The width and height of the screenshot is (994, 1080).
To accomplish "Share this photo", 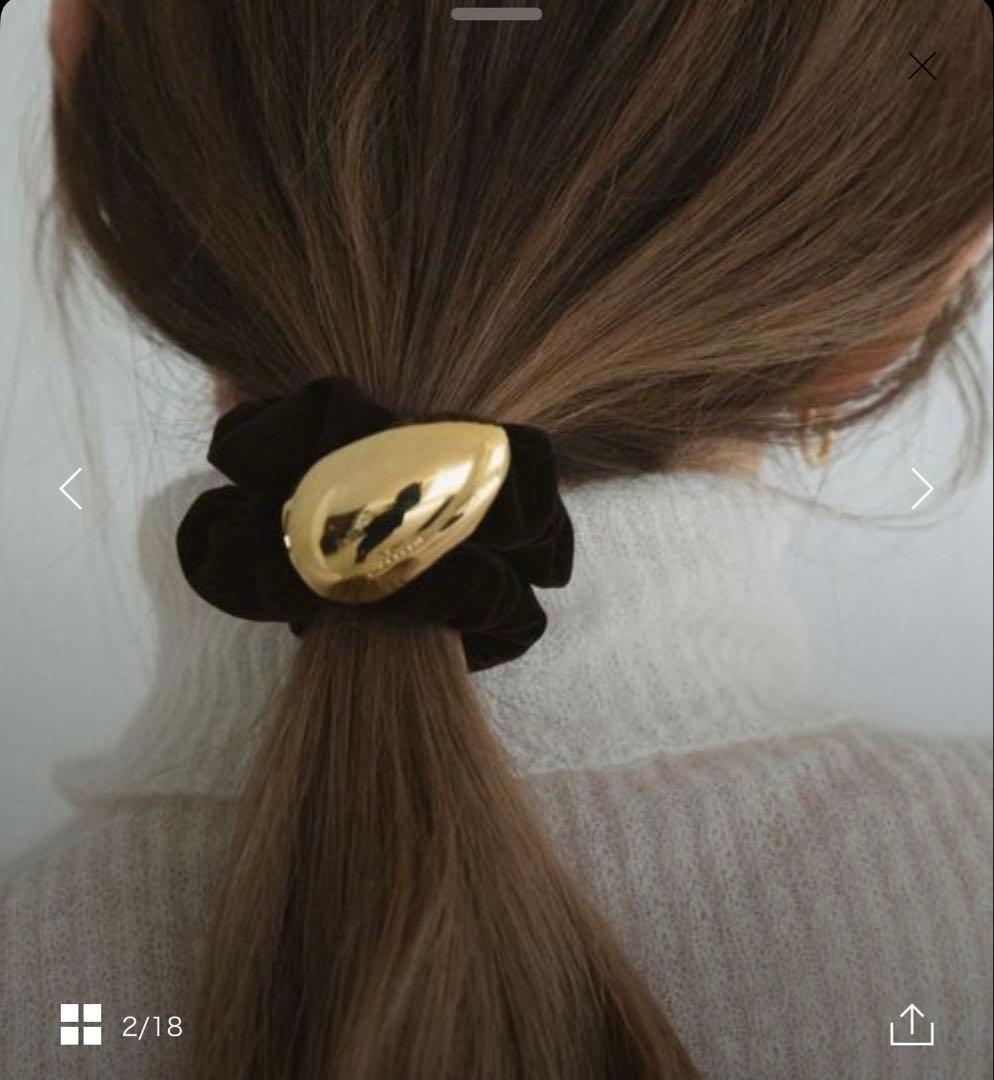I will [911, 1025].
